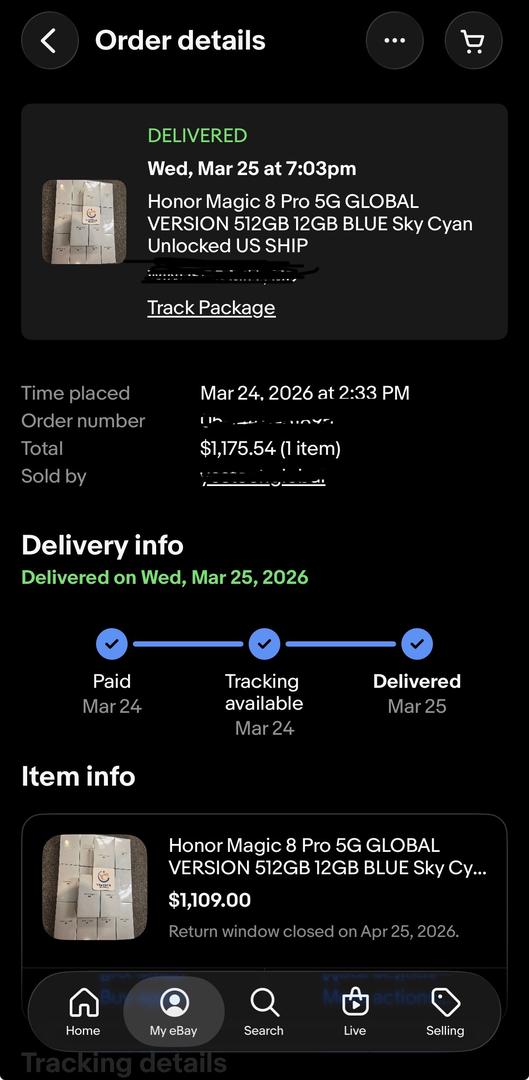This screenshot has height=1080, width=529.
Task: Go back from Order details
Action: (x=50, y=41)
